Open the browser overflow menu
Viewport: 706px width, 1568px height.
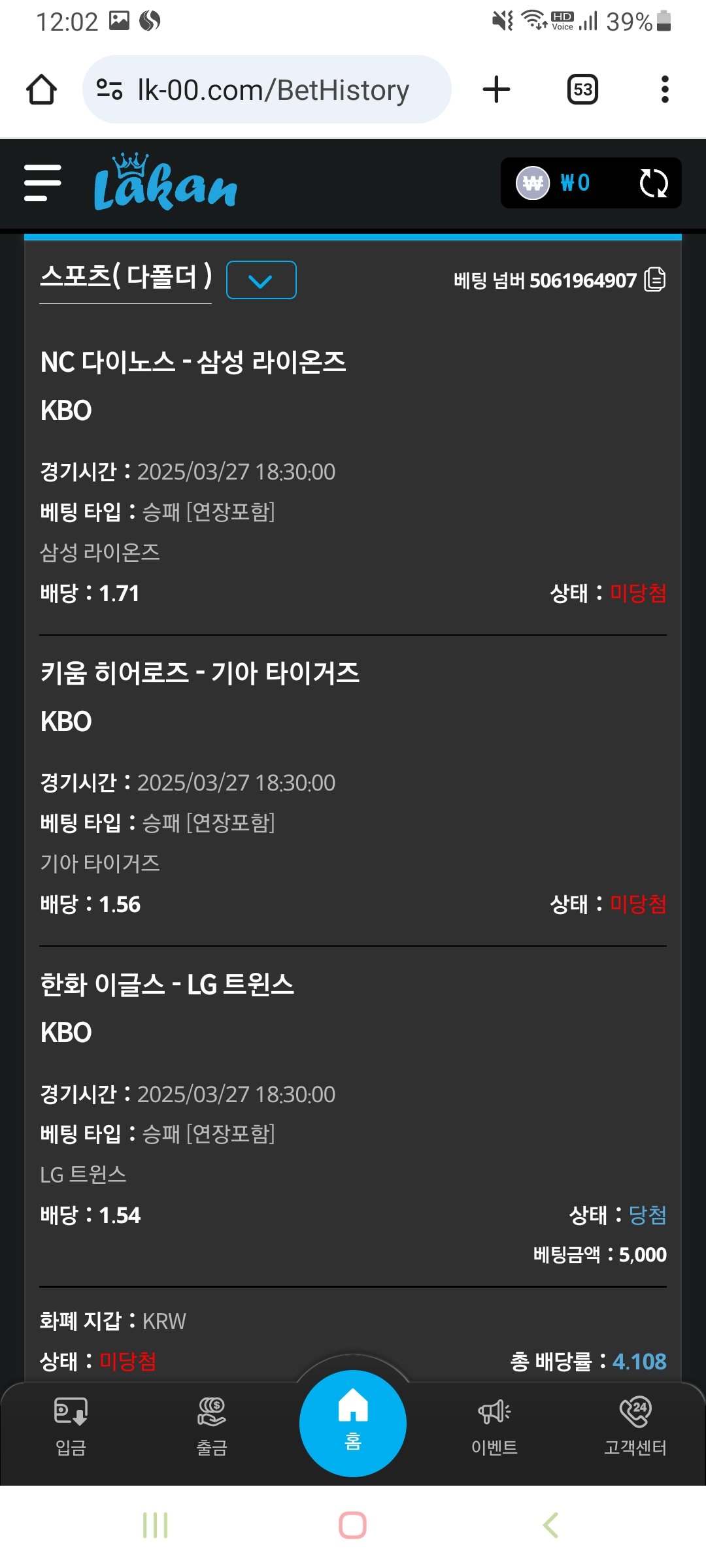tap(665, 90)
